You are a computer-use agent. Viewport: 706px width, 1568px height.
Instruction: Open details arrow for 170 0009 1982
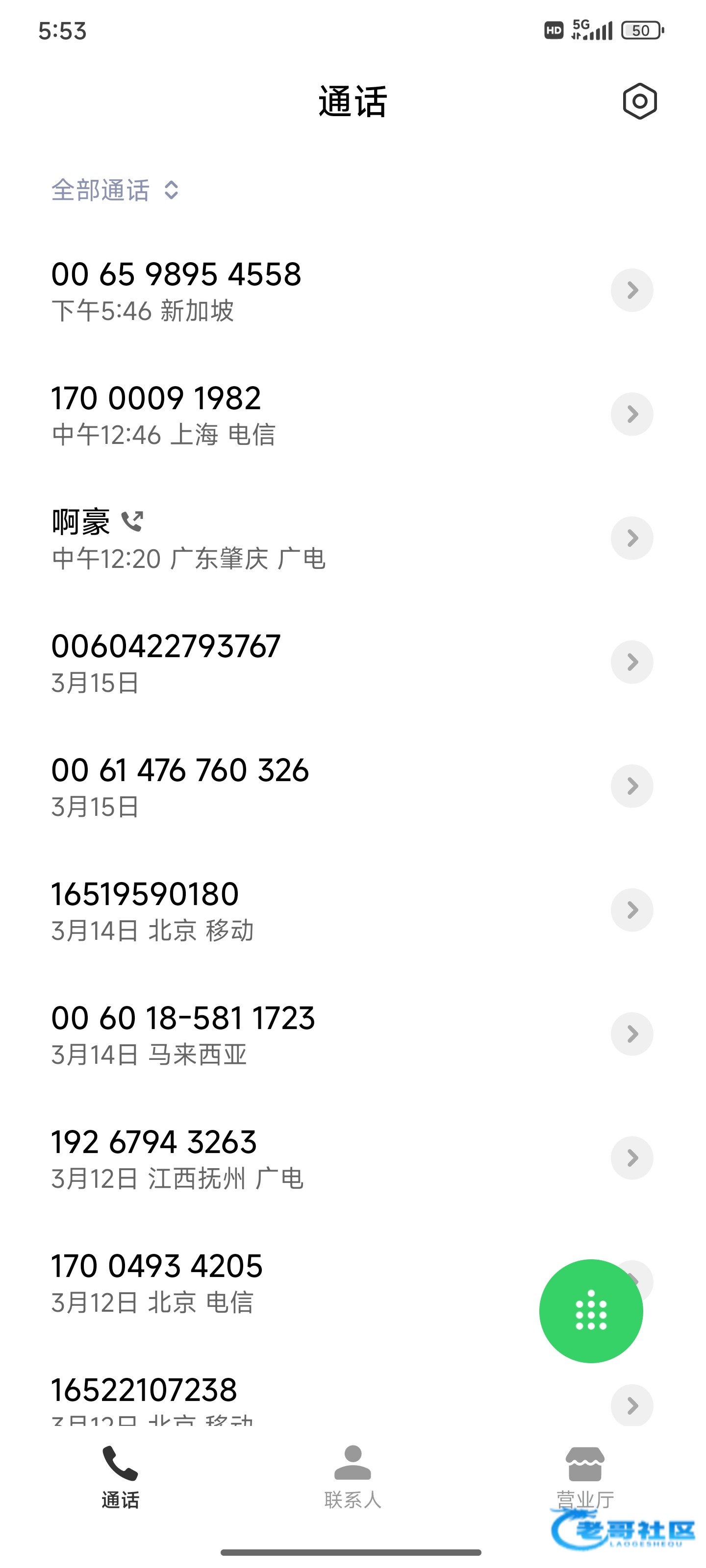631,414
